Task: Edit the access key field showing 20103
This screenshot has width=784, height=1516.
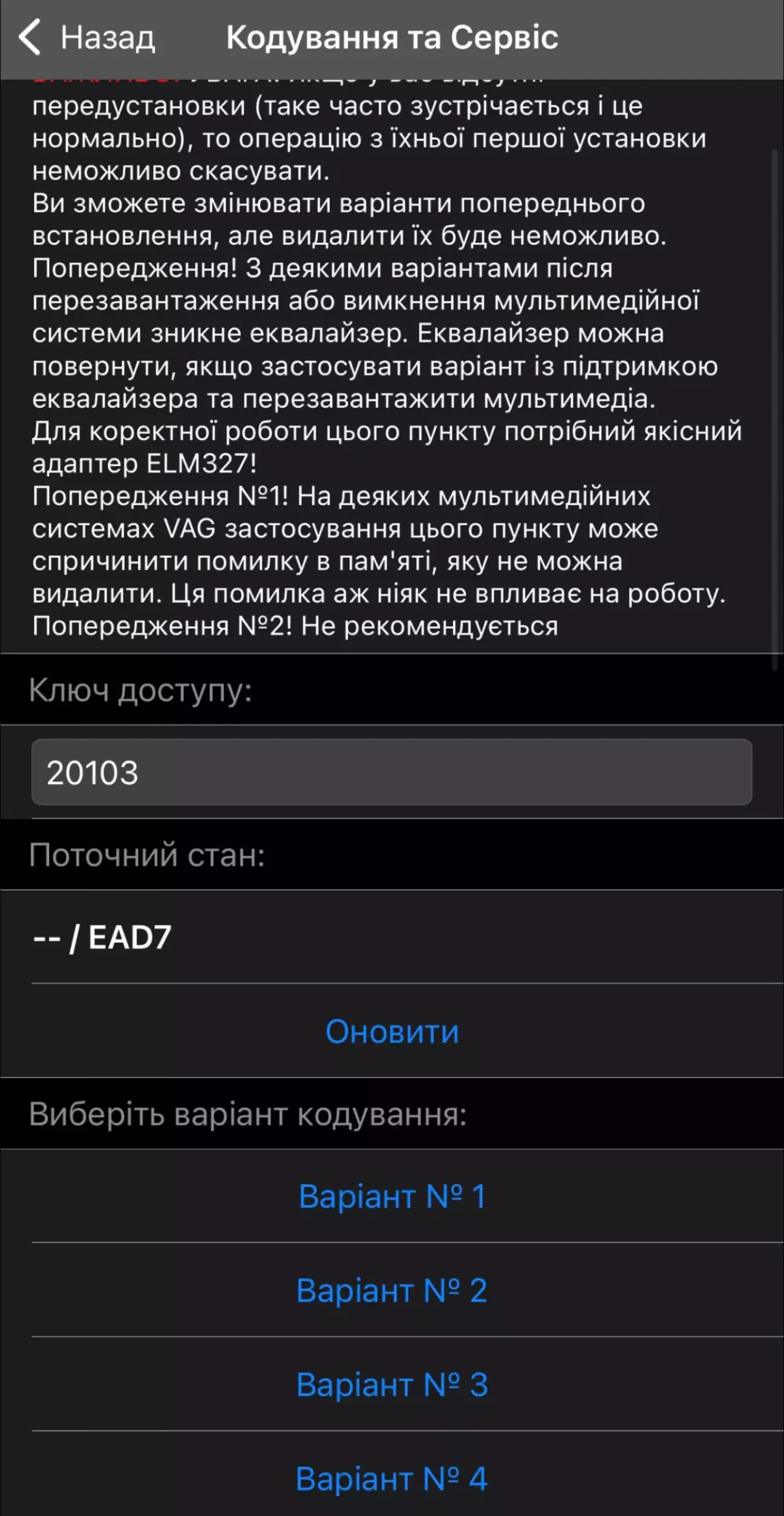Action: point(391,772)
